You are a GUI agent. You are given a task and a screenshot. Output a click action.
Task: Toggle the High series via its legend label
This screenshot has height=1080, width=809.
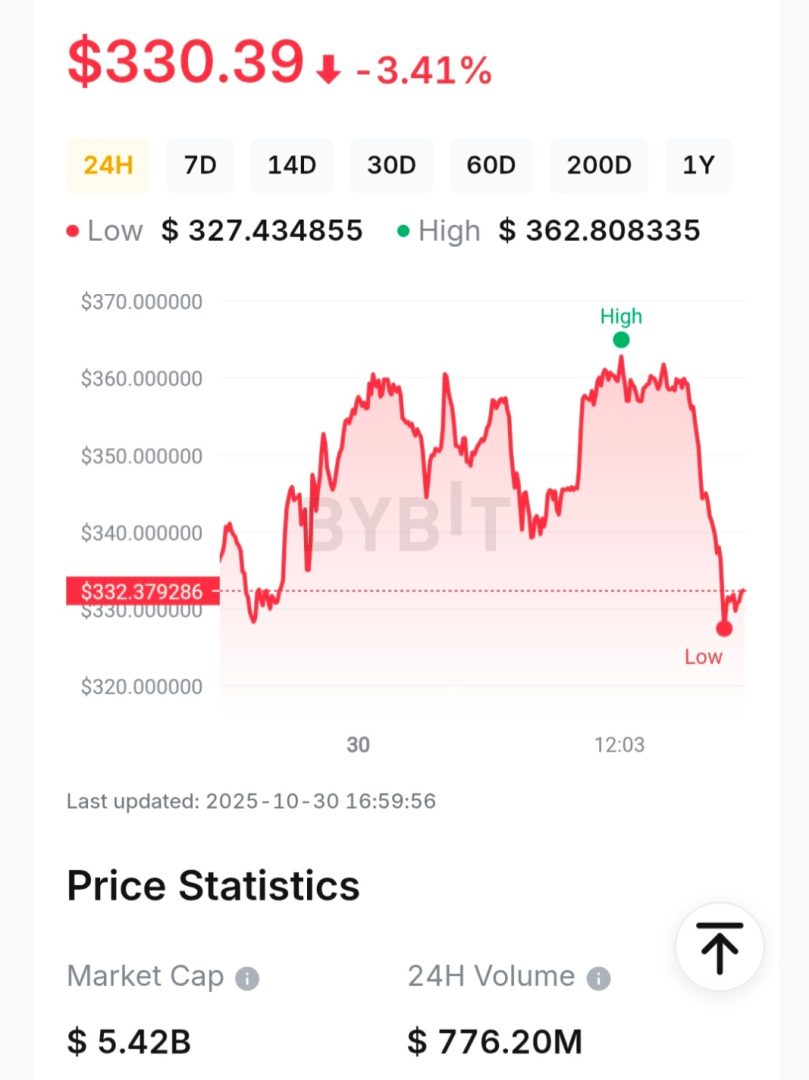[450, 231]
